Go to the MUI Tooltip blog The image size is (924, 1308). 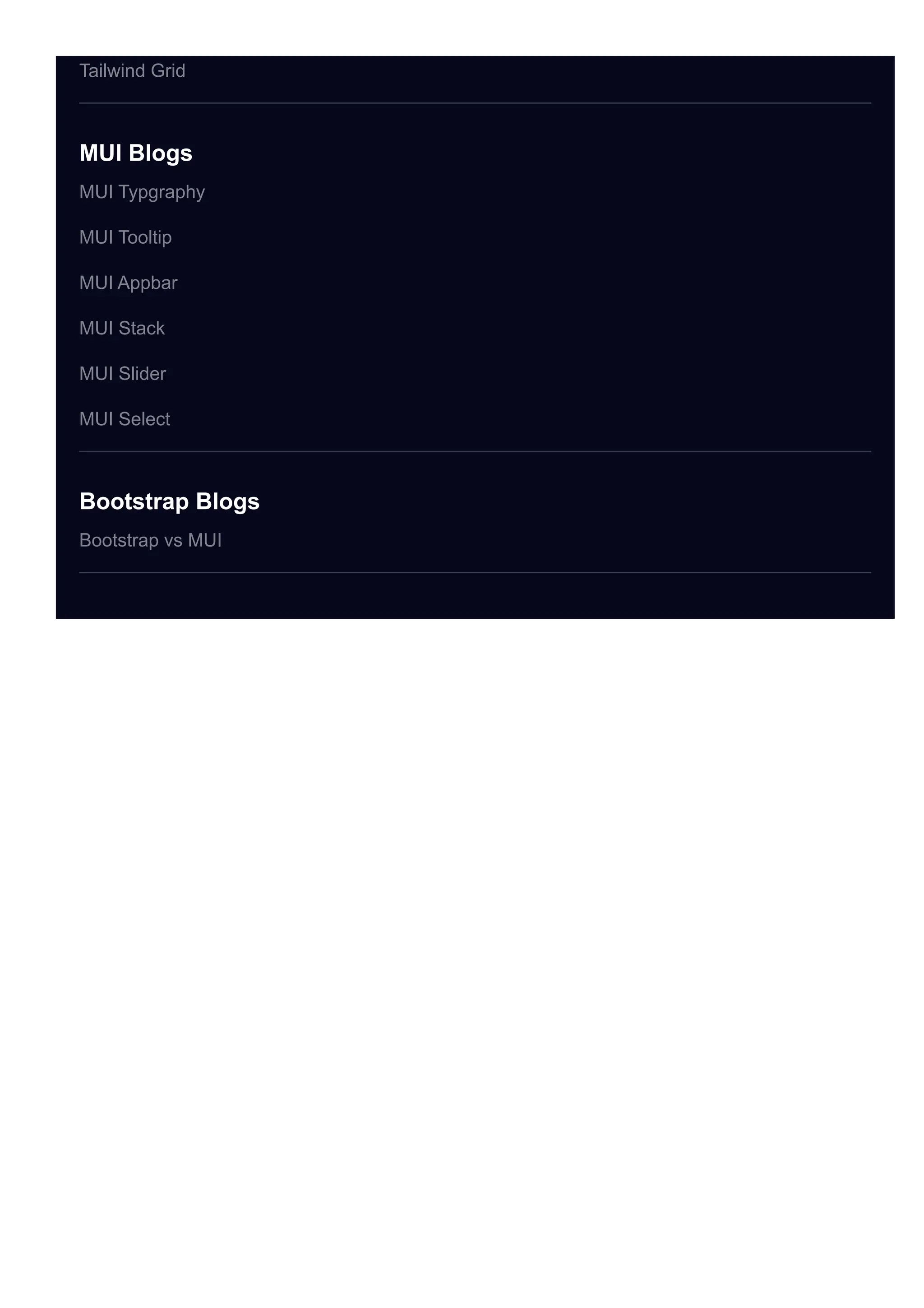pos(125,237)
